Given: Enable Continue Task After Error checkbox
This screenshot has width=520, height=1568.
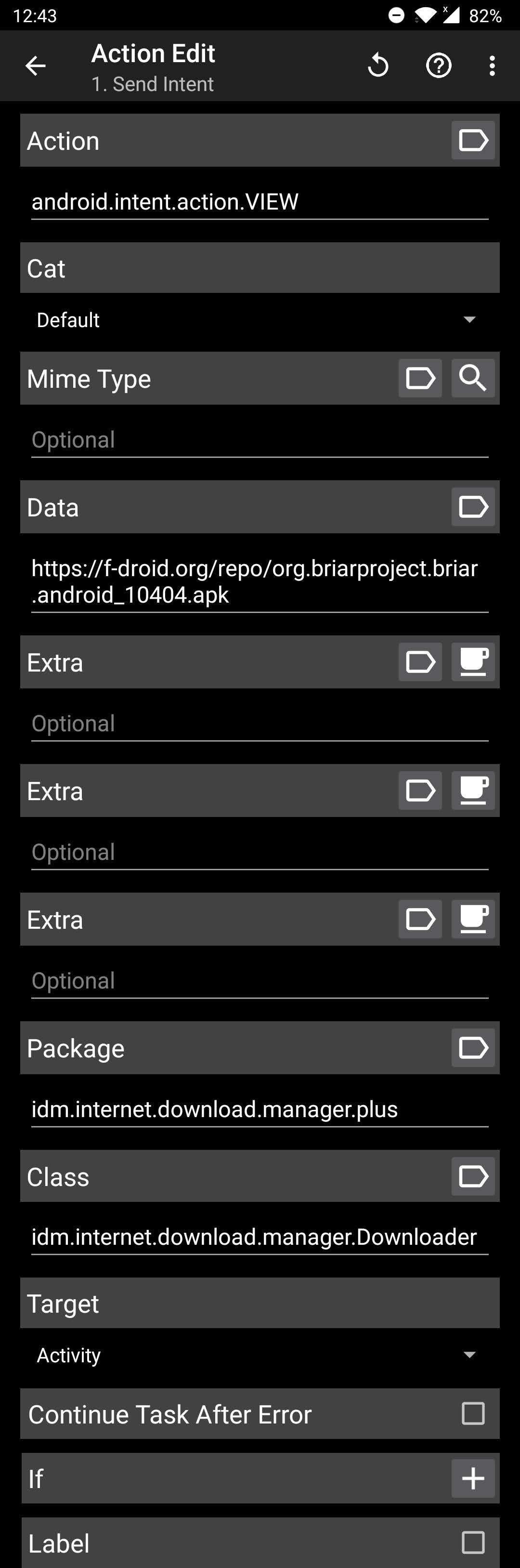Looking at the screenshot, I should tap(472, 1414).
